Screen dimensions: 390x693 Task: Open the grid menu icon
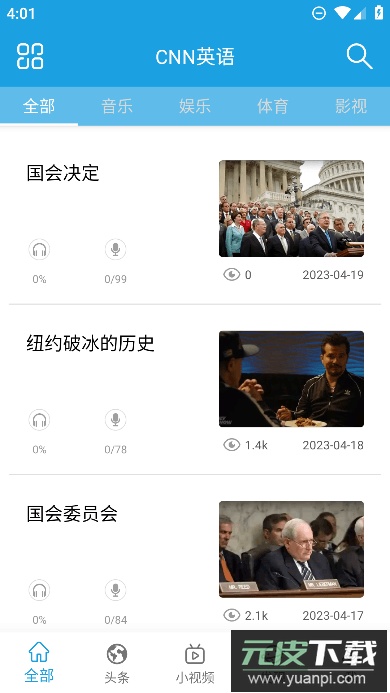[x=30, y=57]
